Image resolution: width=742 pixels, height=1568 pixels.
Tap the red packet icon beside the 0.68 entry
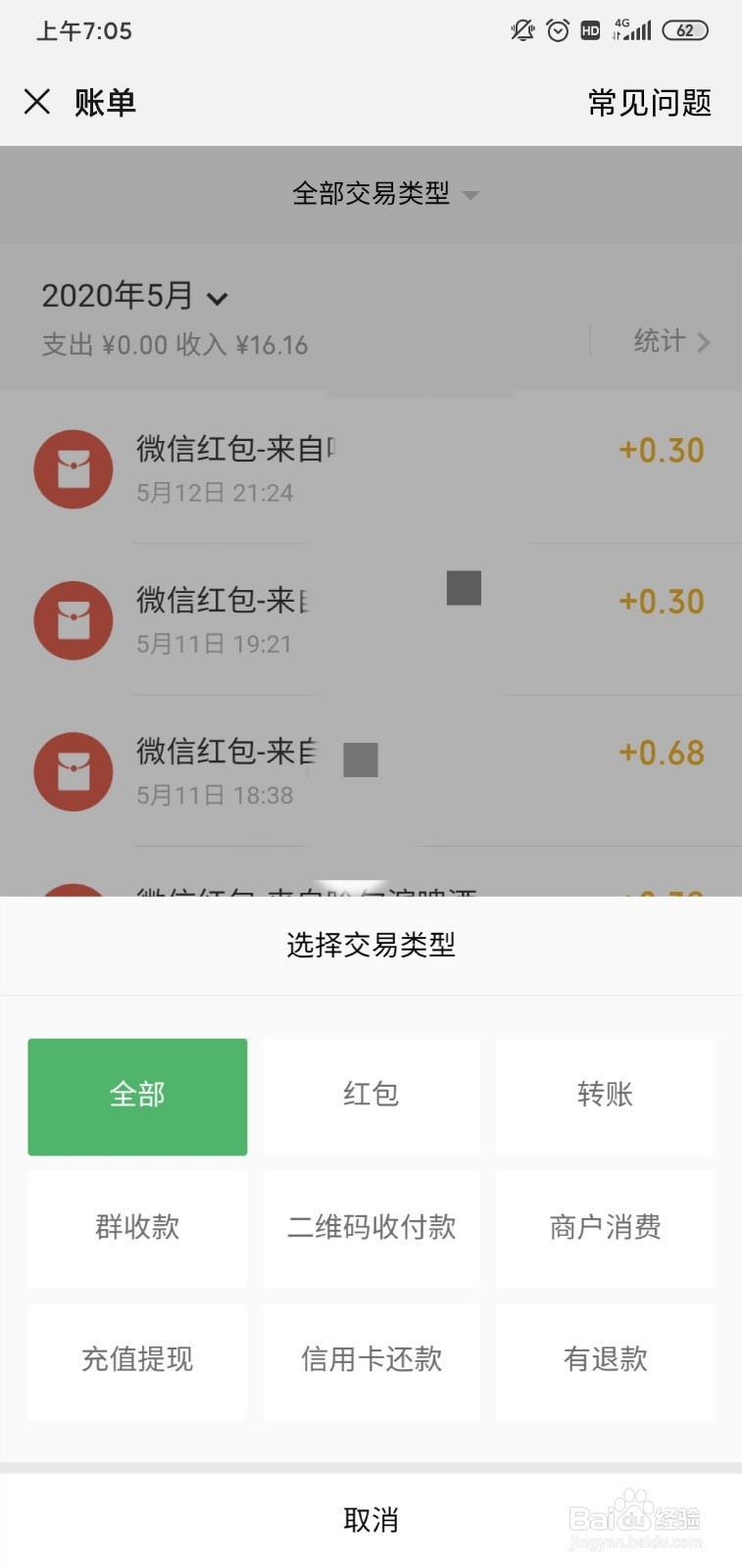point(73,771)
